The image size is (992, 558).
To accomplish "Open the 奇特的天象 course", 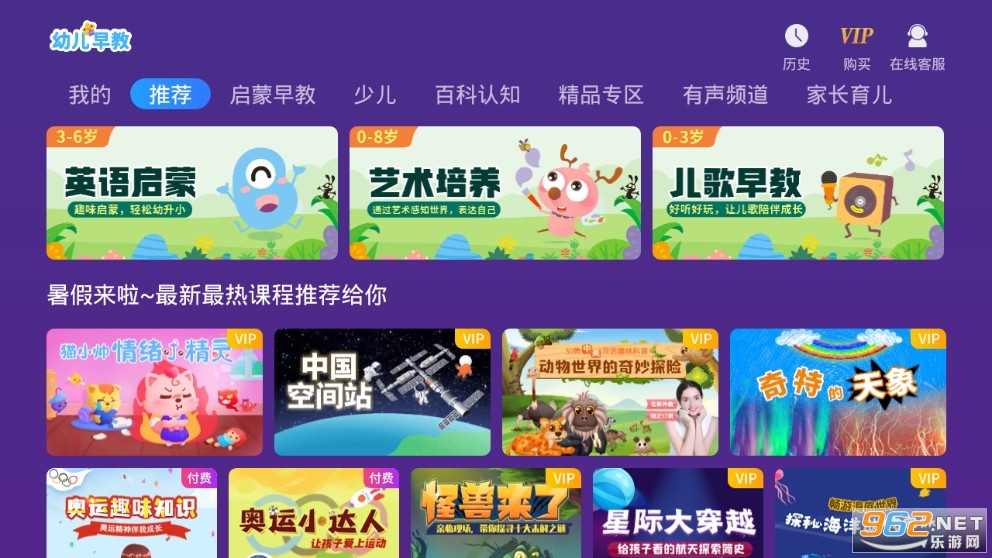I will click(838, 392).
